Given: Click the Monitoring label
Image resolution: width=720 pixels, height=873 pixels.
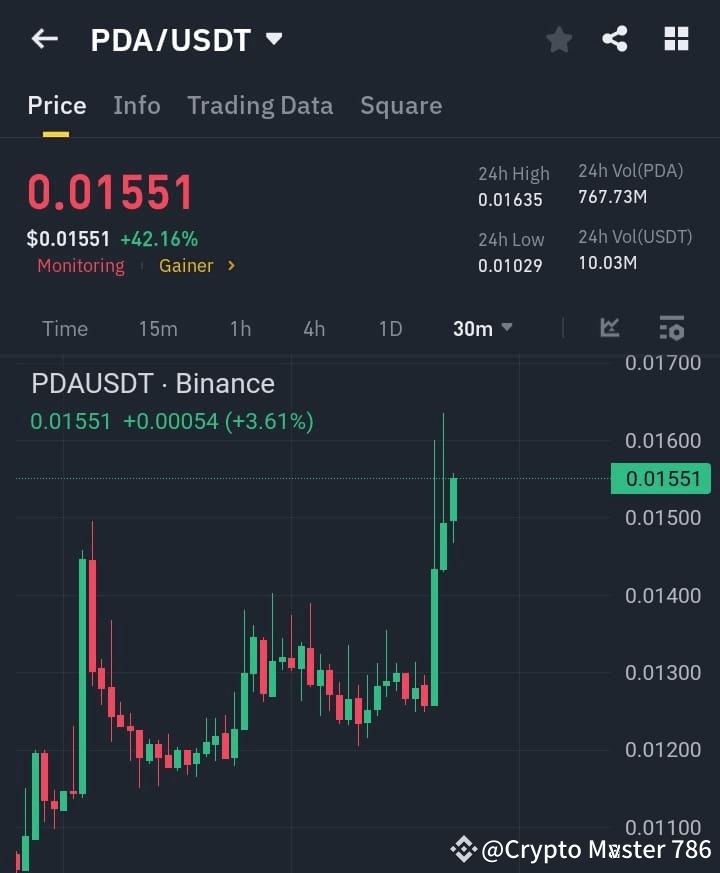Looking at the screenshot, I should [x=80, y=266].
